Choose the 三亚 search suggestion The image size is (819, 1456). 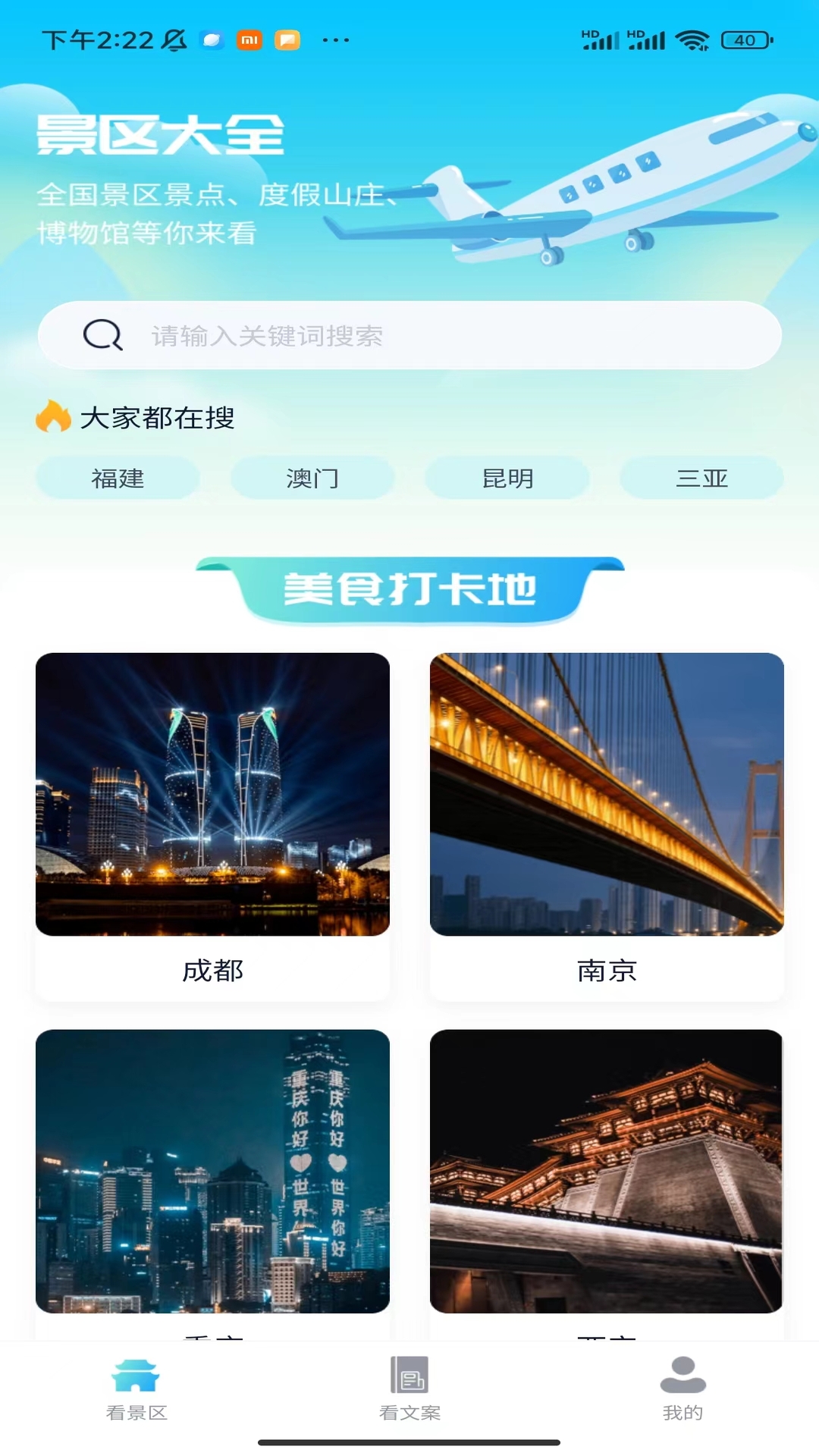(701, 478)
